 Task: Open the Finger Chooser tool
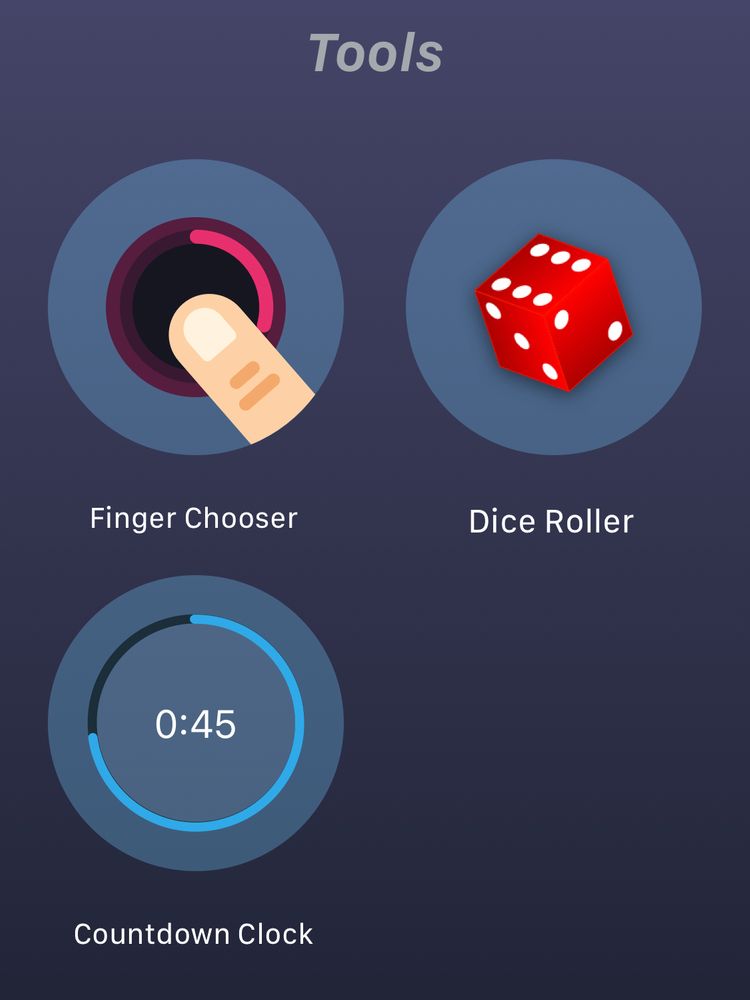pos(196,307)
